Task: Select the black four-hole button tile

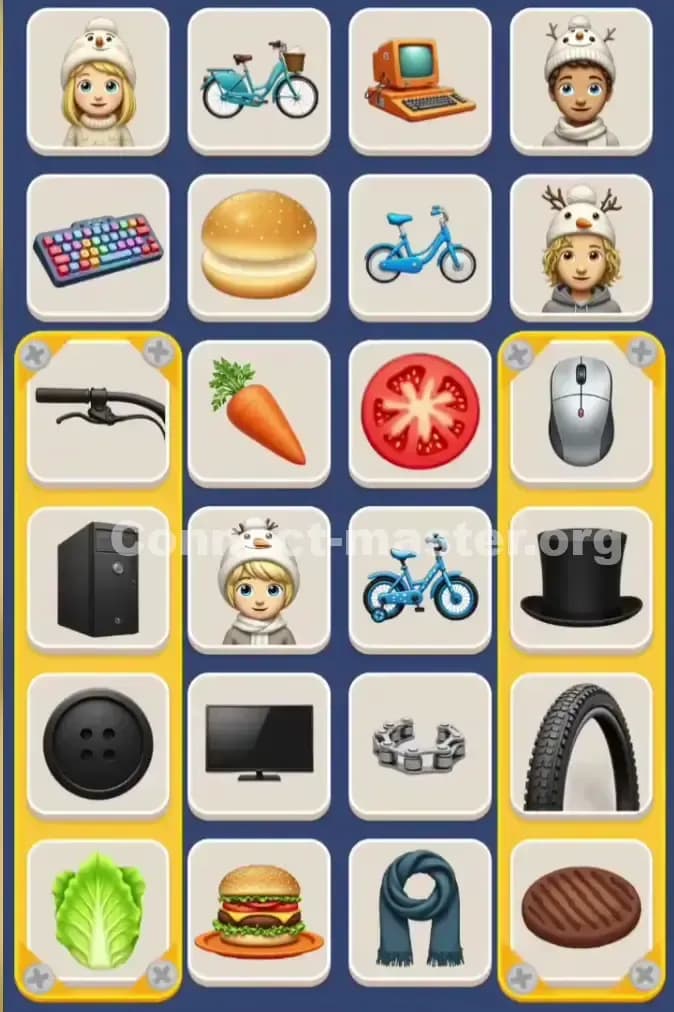Action: pos(98,745)
